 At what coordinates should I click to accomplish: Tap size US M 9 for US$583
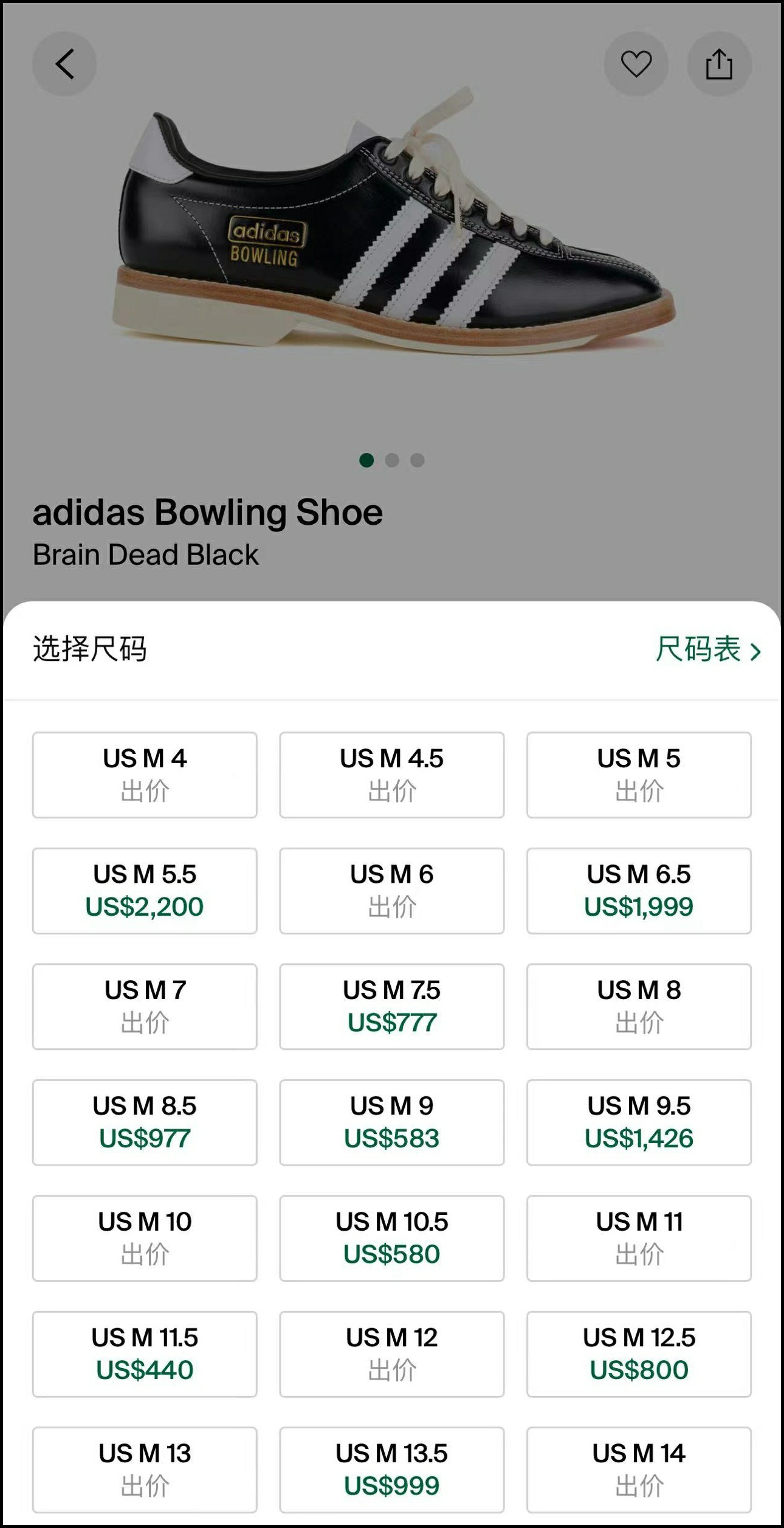point(392,1122)
